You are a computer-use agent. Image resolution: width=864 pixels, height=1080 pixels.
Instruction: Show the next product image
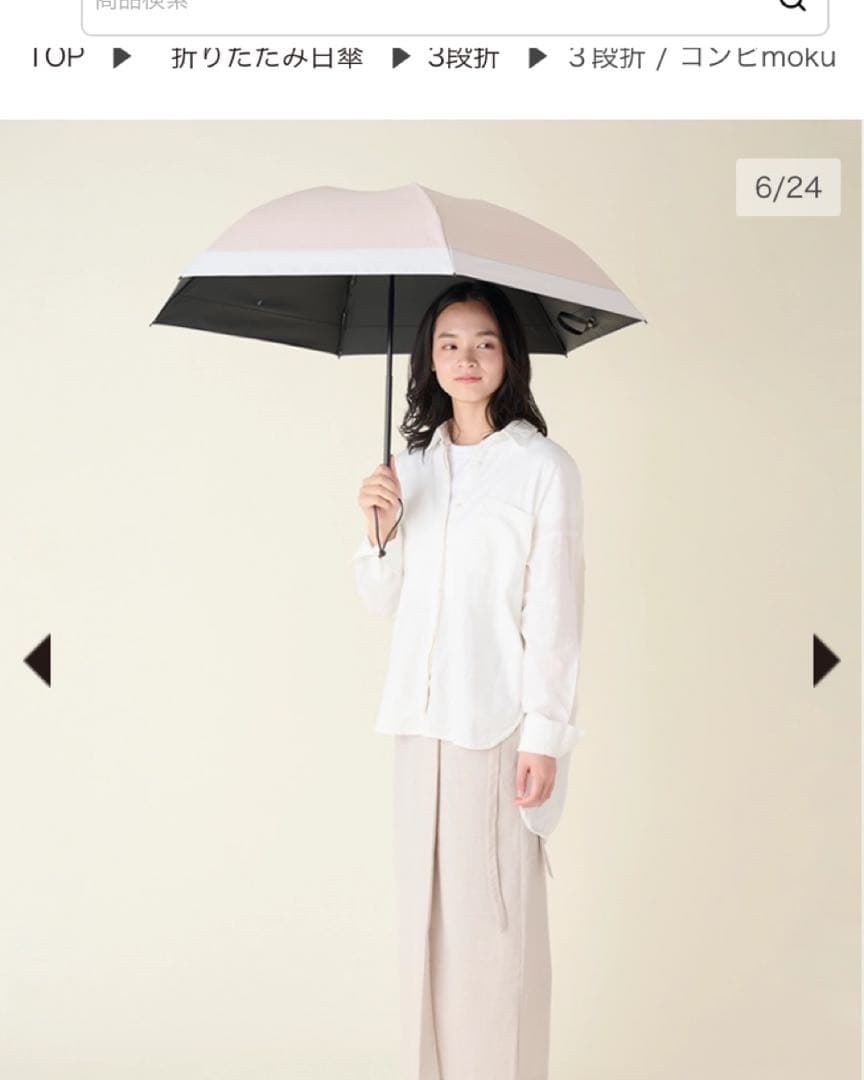click(x=826, y=660)
